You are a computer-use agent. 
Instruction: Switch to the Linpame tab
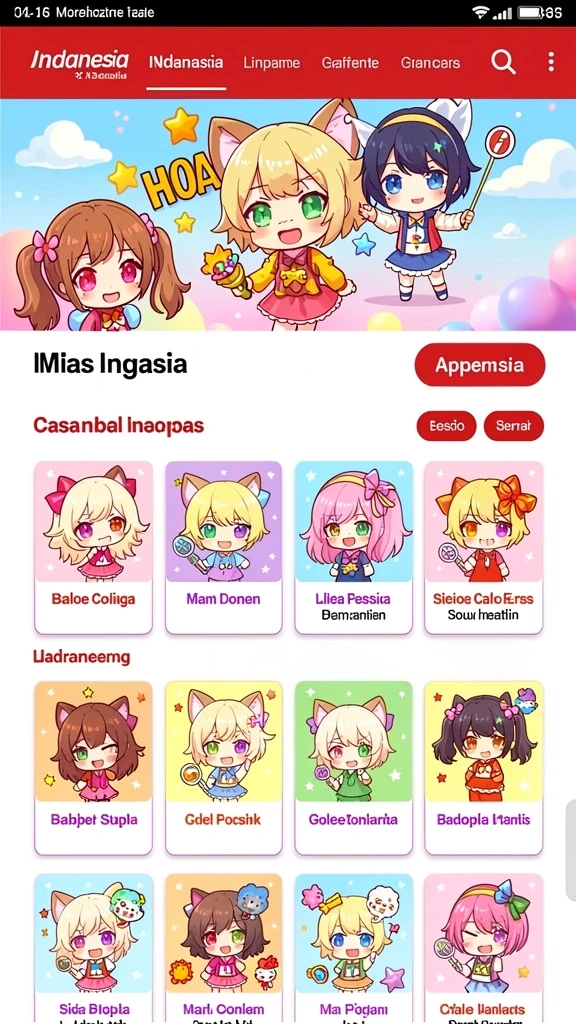tap(272, 63)
